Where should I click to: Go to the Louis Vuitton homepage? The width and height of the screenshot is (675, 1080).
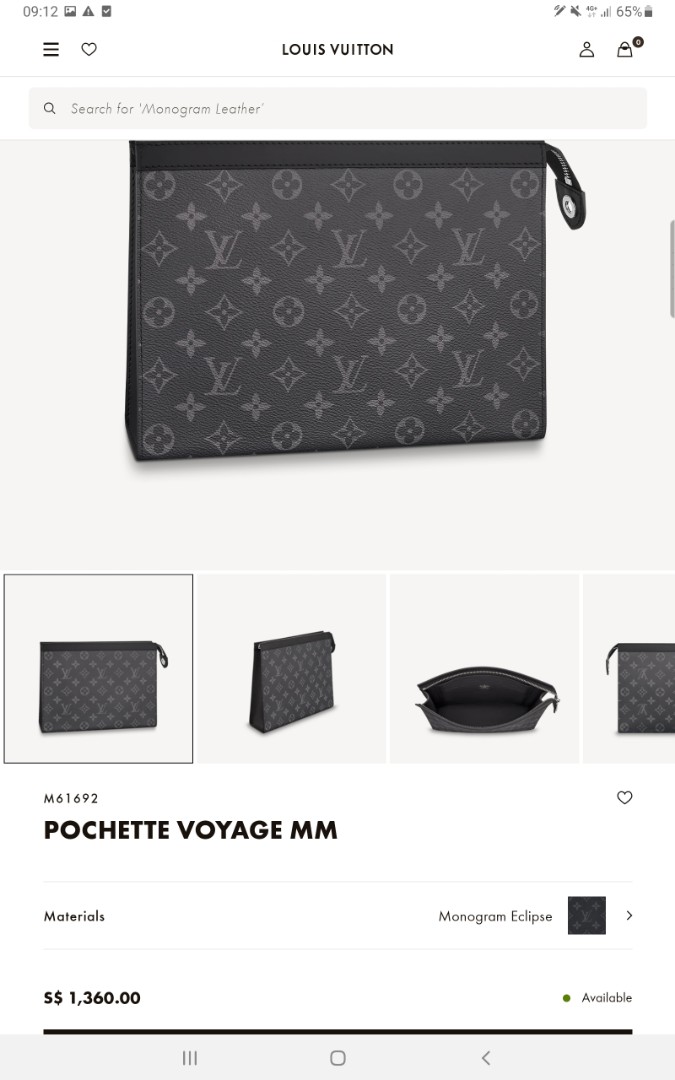click(337, 49)
